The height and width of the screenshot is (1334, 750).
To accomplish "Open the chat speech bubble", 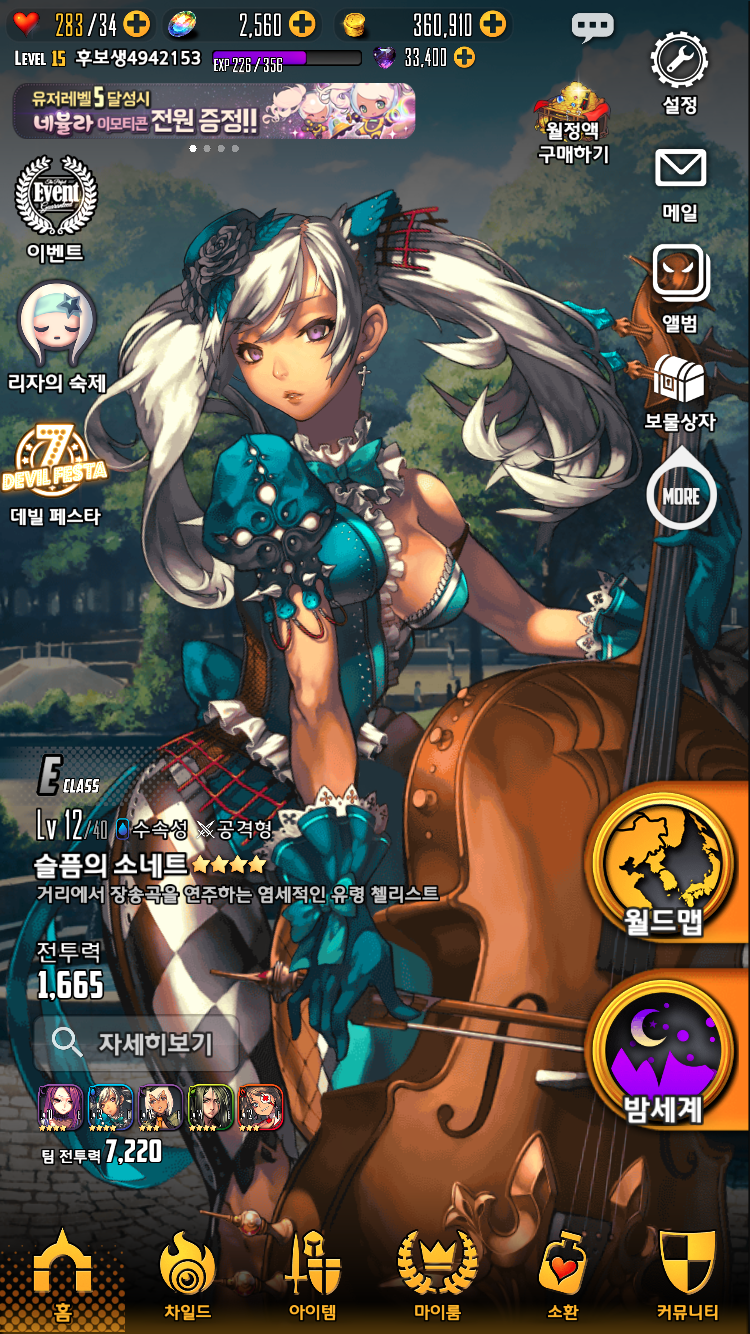I will tap(592, 26).
